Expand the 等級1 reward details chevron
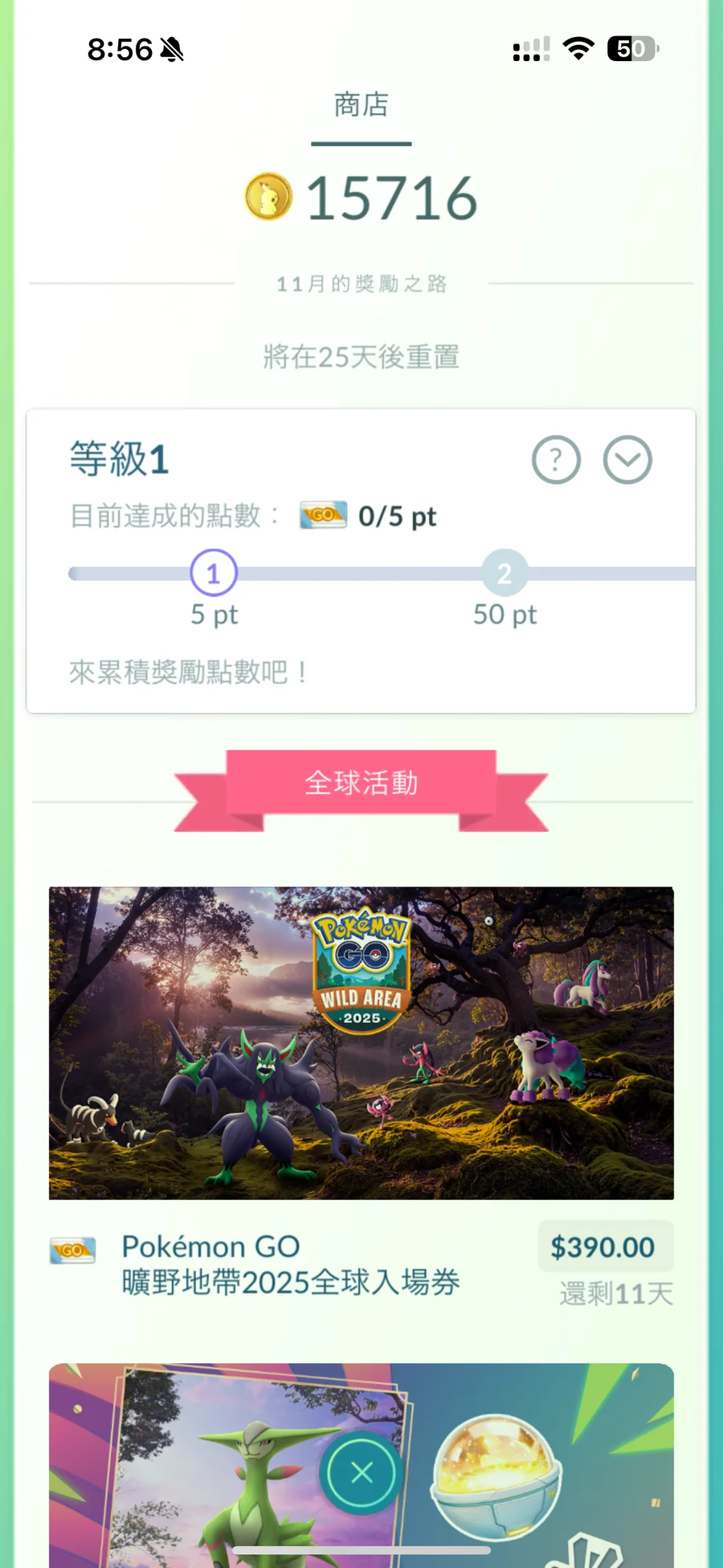This screenshot has width=723, height=1568. (x=627, y=460)
